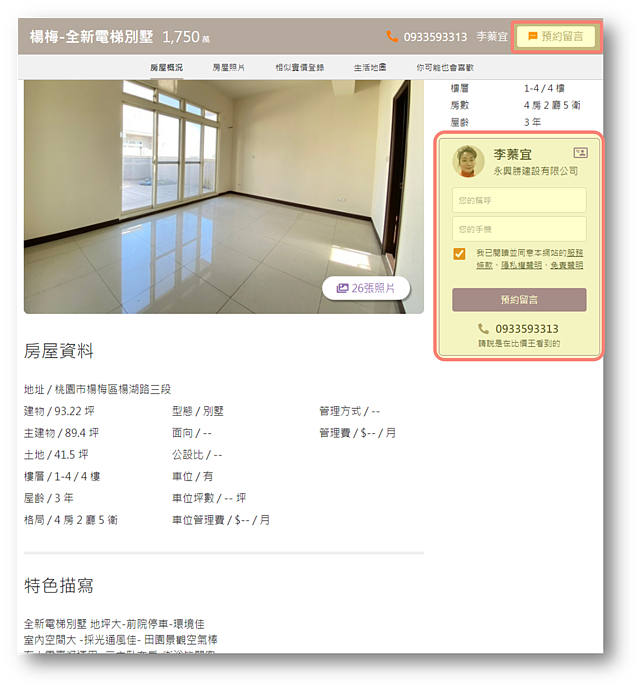This screenshot has height=690, width=640.
Task: View all 26張照片 of the house
Action: (x=366, y=288)
